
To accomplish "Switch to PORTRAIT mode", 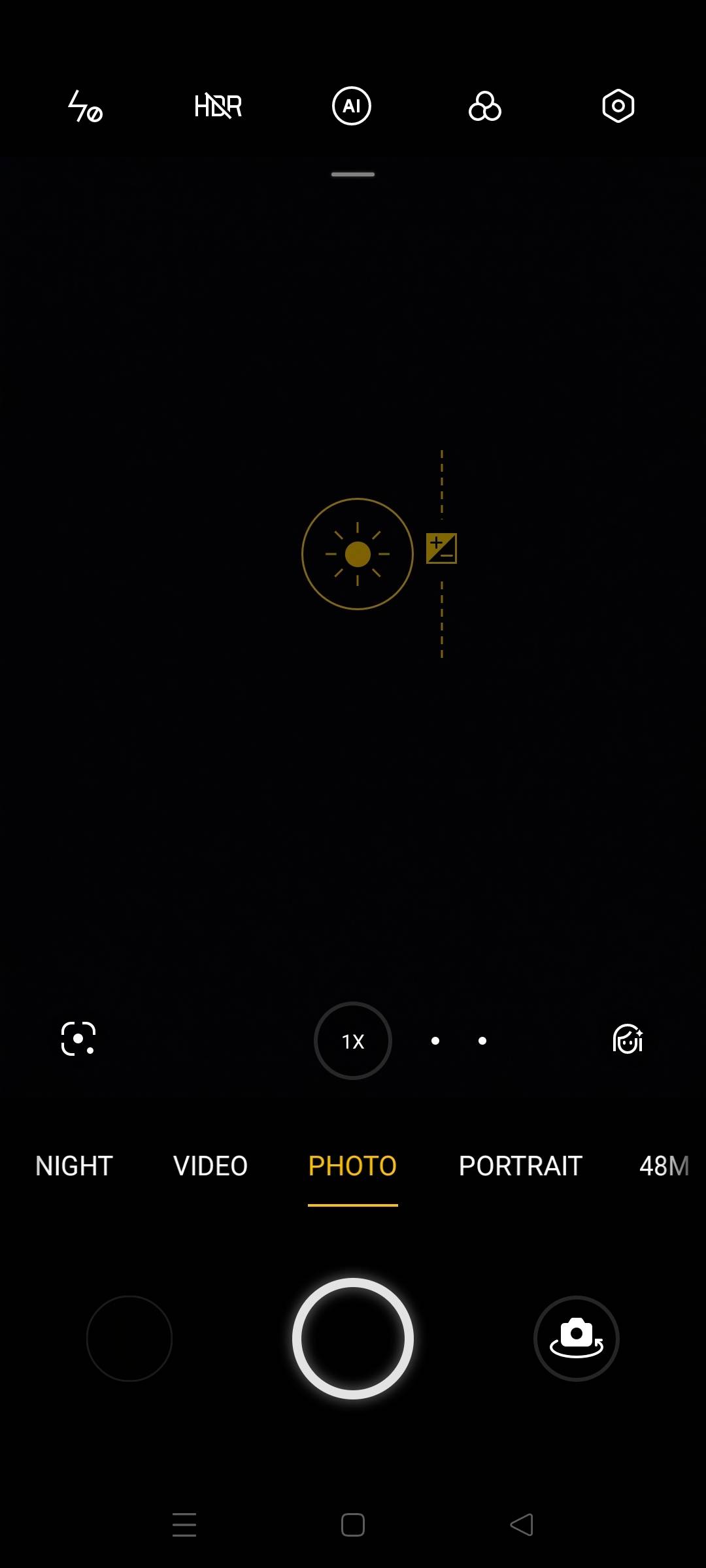I will (520, 1166).
